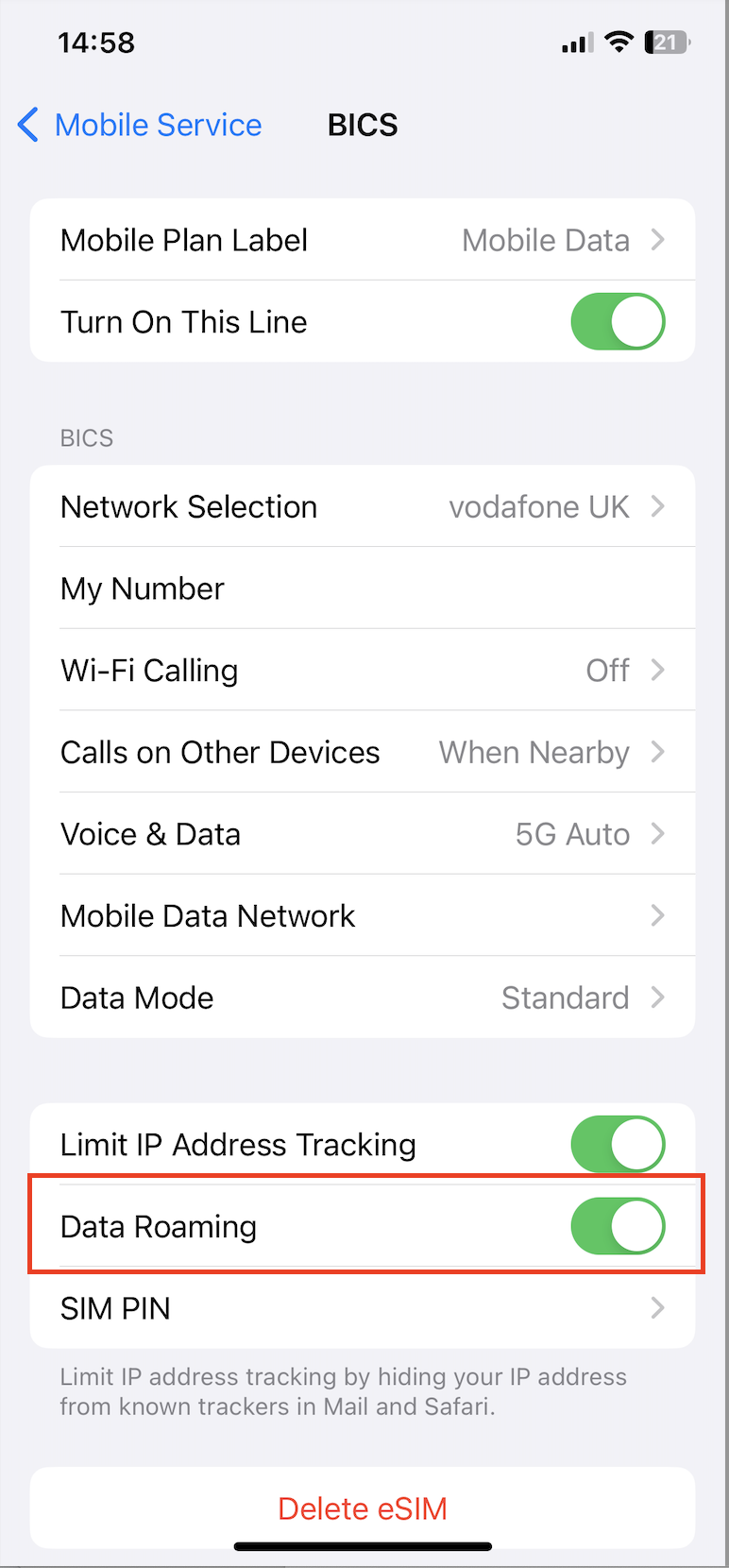Turn off the Data Roaming switch
The width and height of the screenshot is (729, 1568).
618,1227
